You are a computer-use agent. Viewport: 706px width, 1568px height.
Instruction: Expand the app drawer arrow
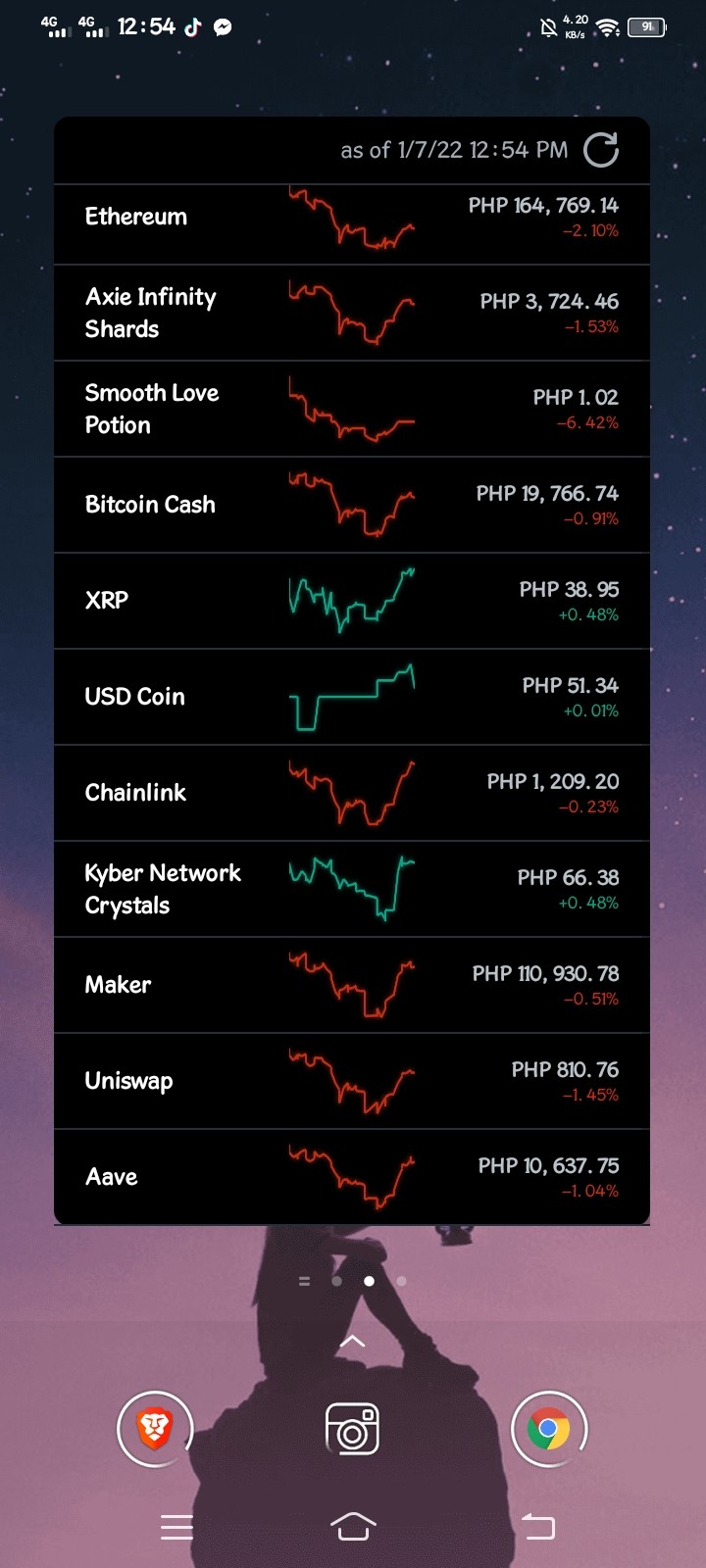(x=352, y=1342)
